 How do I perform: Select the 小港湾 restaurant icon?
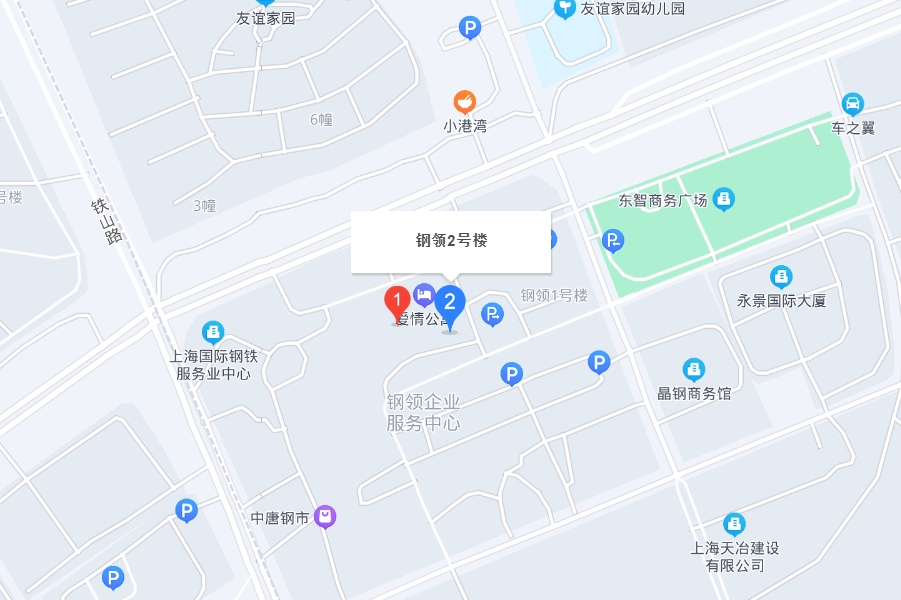[465, 102]
